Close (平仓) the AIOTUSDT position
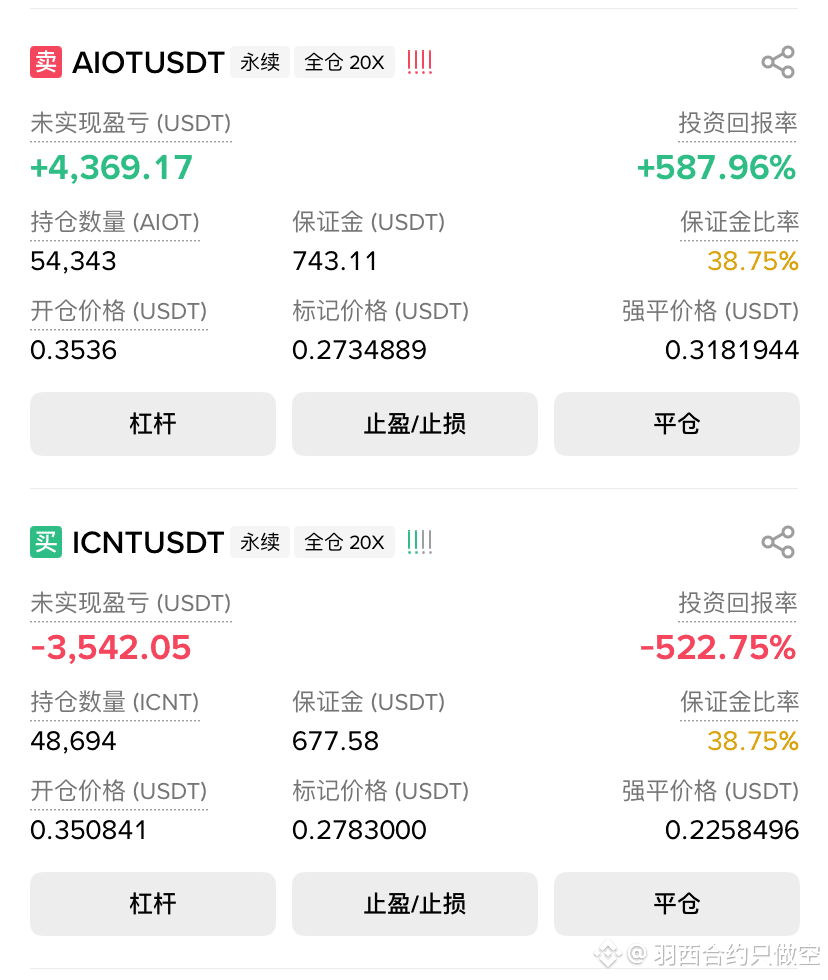This screenshot has height=980, width=828. [677, 424]
